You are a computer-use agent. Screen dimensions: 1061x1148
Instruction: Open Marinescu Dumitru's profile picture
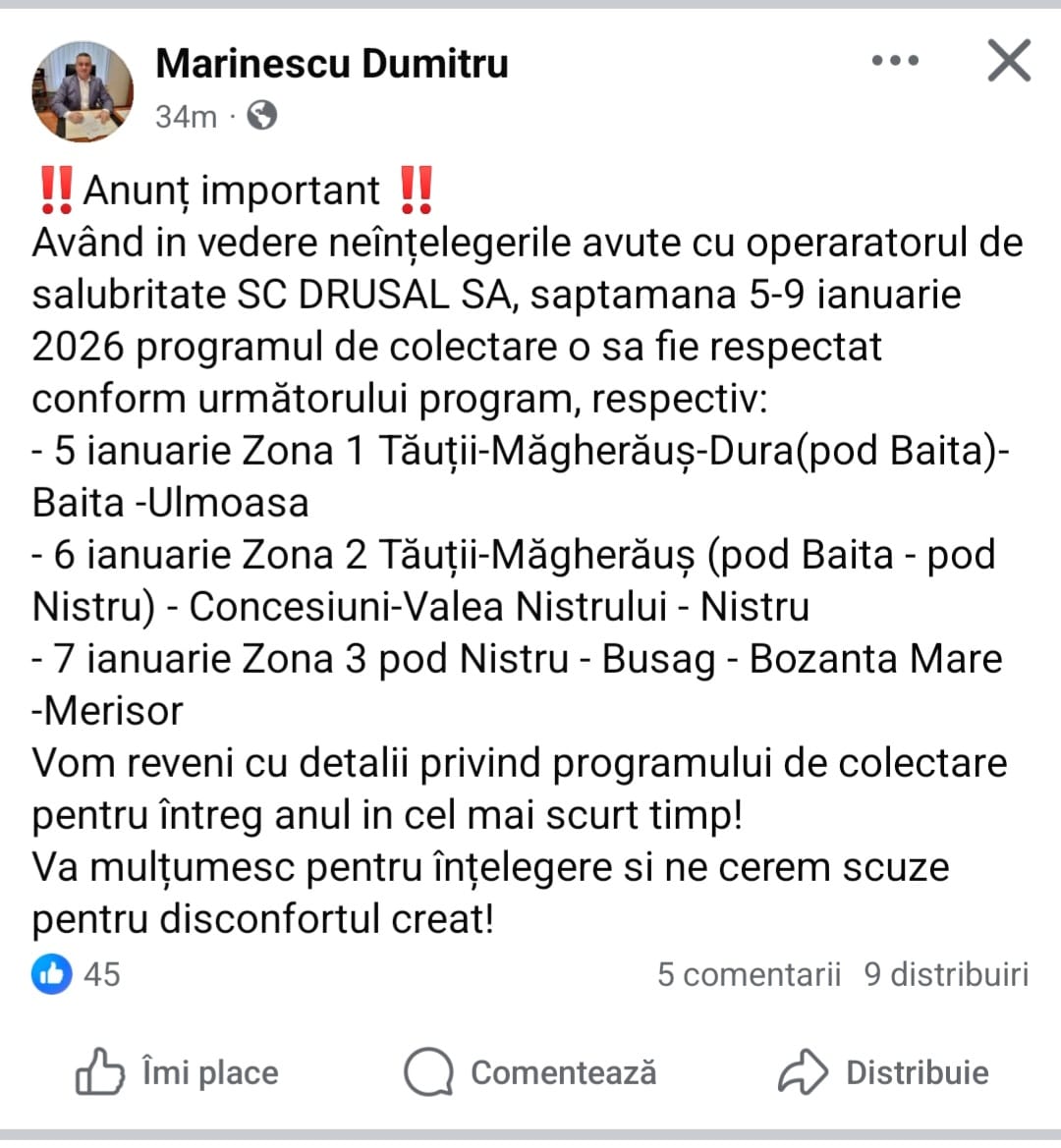click(82, 90)
